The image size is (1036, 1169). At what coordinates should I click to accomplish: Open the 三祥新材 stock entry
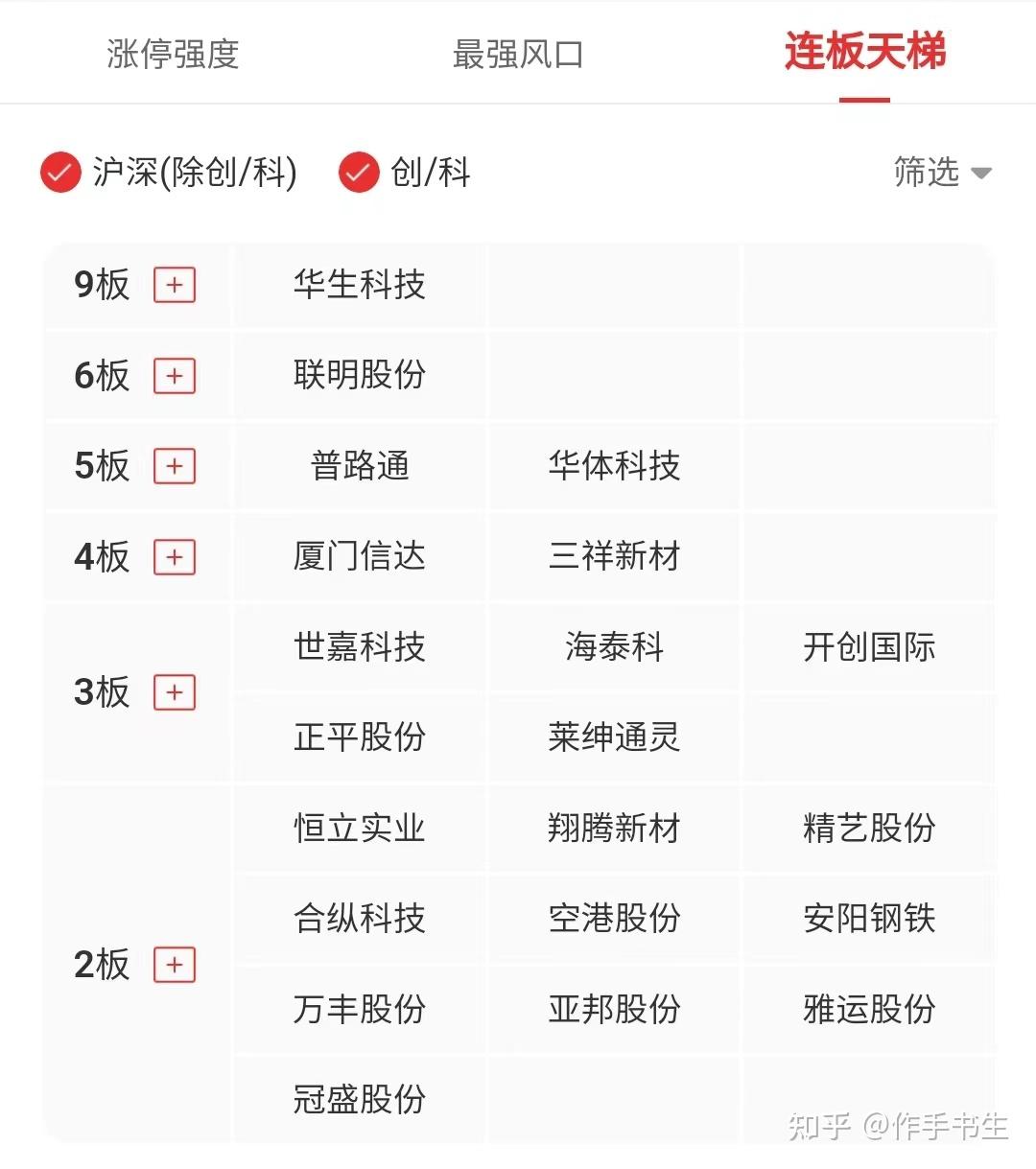[614, 557]
